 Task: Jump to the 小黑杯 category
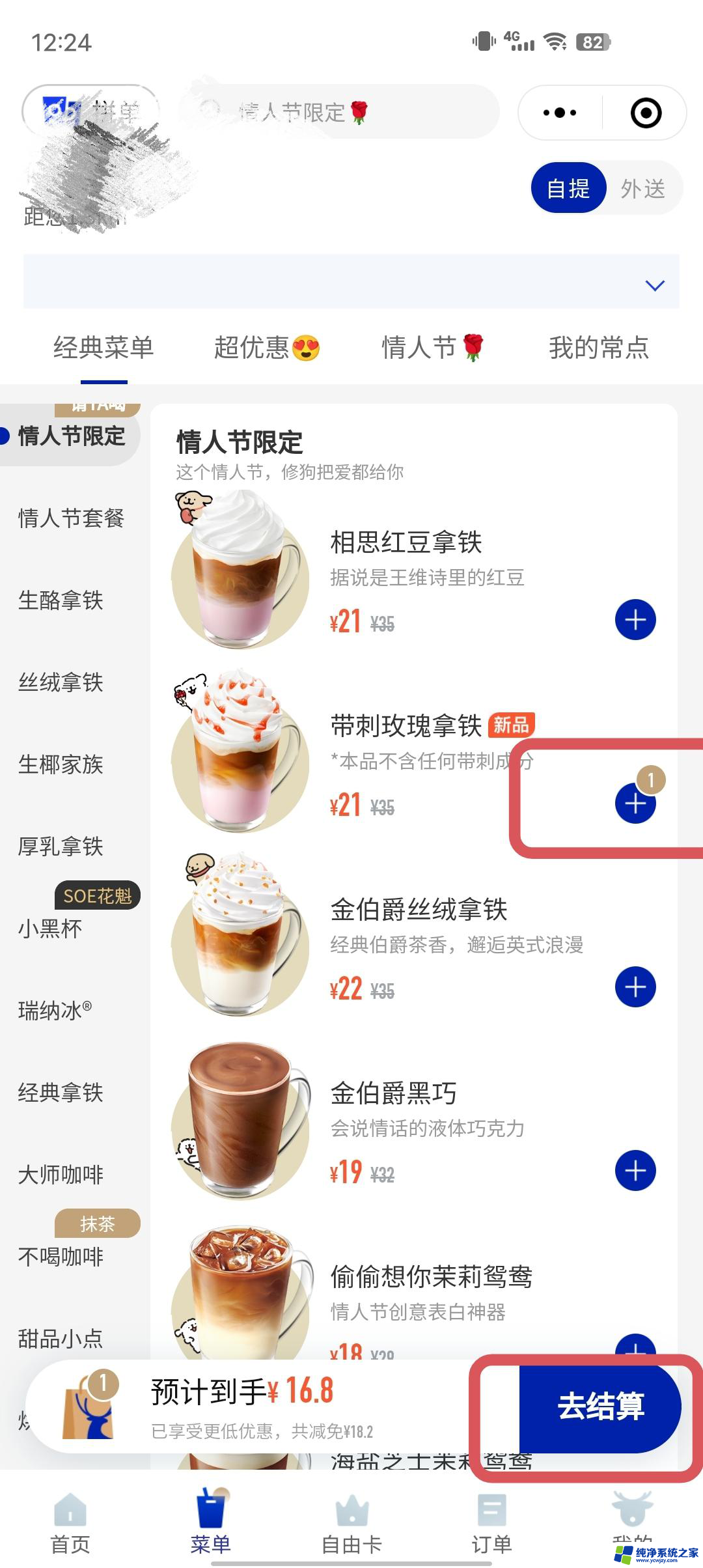tap(51, 928)
